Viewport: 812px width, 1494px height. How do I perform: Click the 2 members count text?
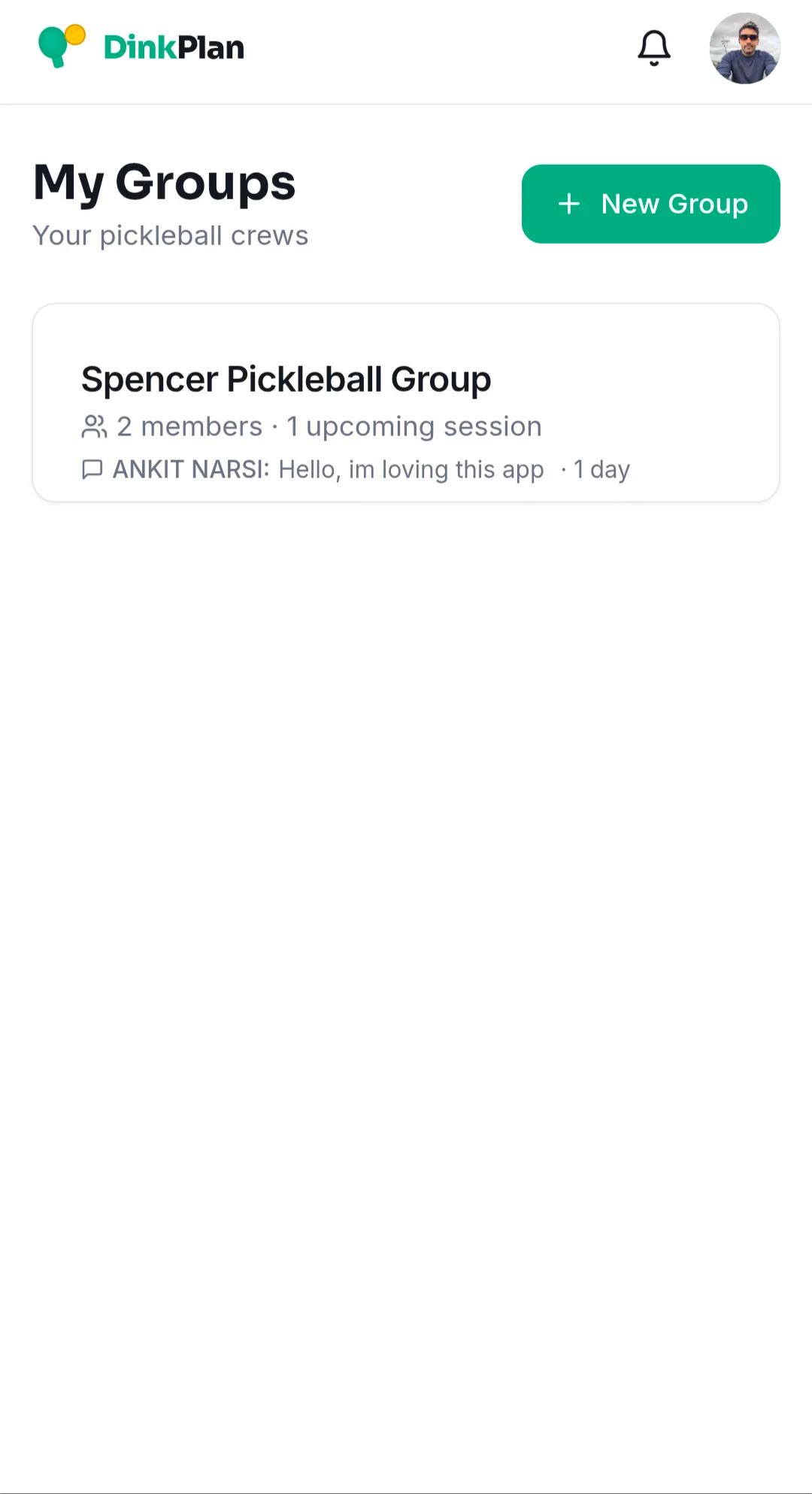189,426
